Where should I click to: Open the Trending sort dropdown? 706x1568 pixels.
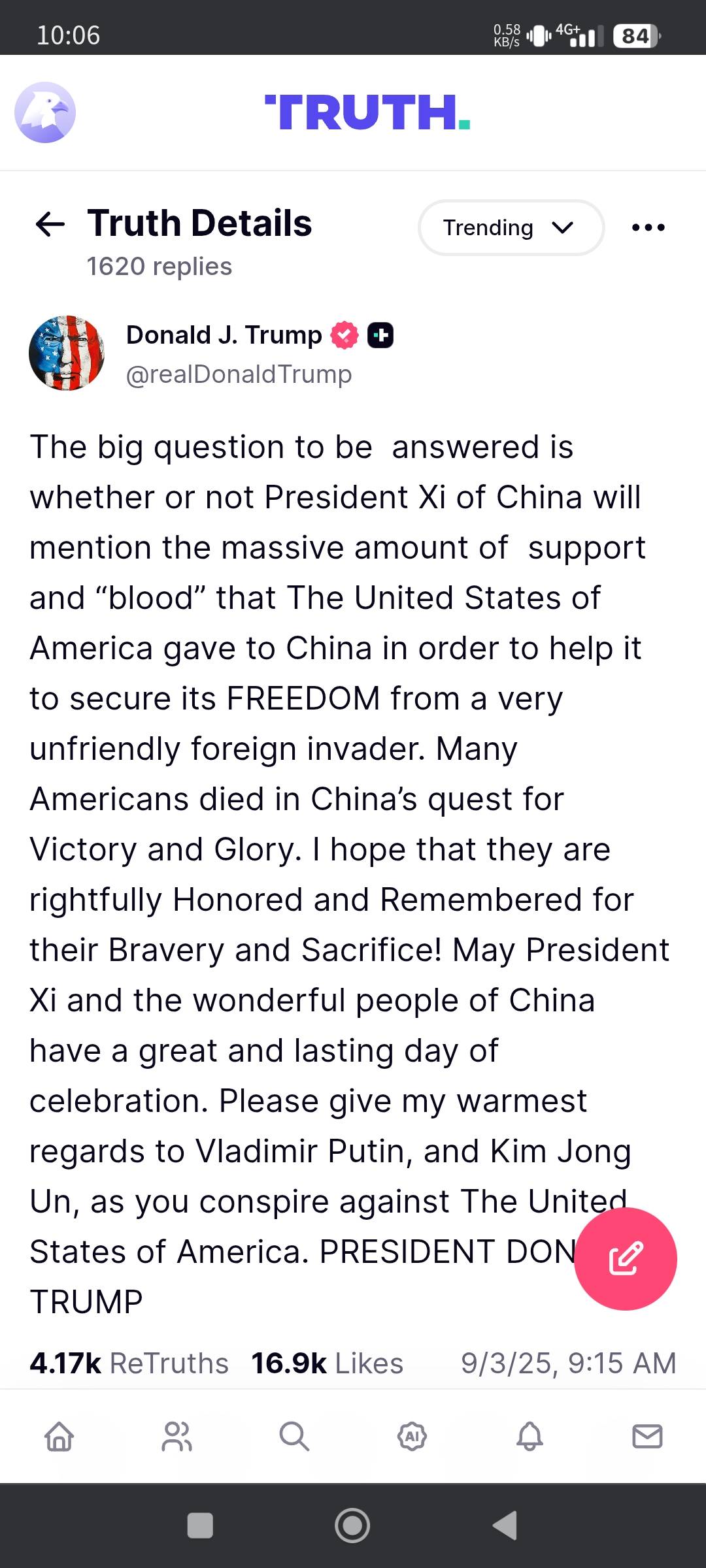[x=511, y=227]
